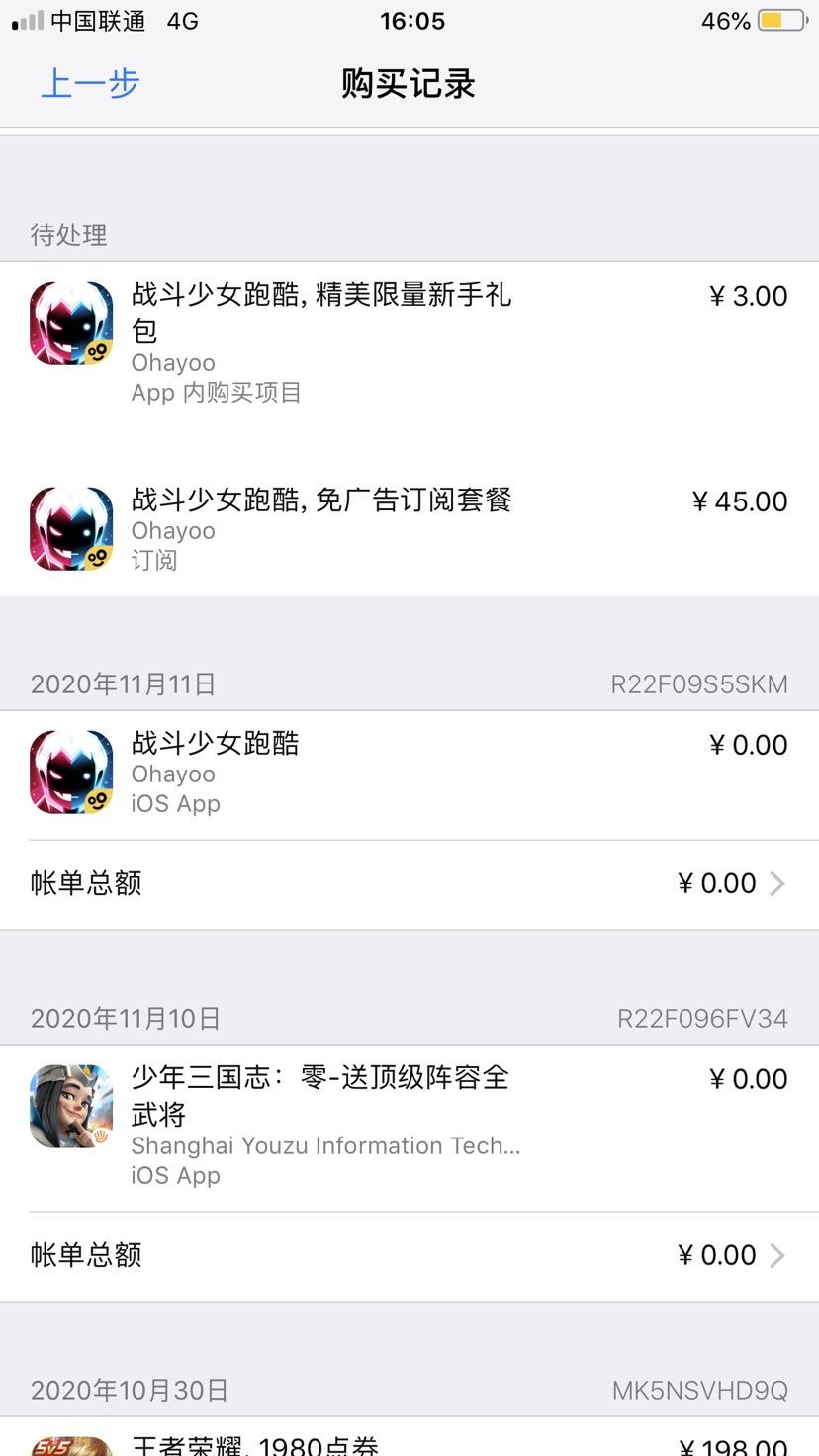This screenshot has height=1456, width=819.
Task: Tap the 中国联通 carrier name
Action: (99, 20)
